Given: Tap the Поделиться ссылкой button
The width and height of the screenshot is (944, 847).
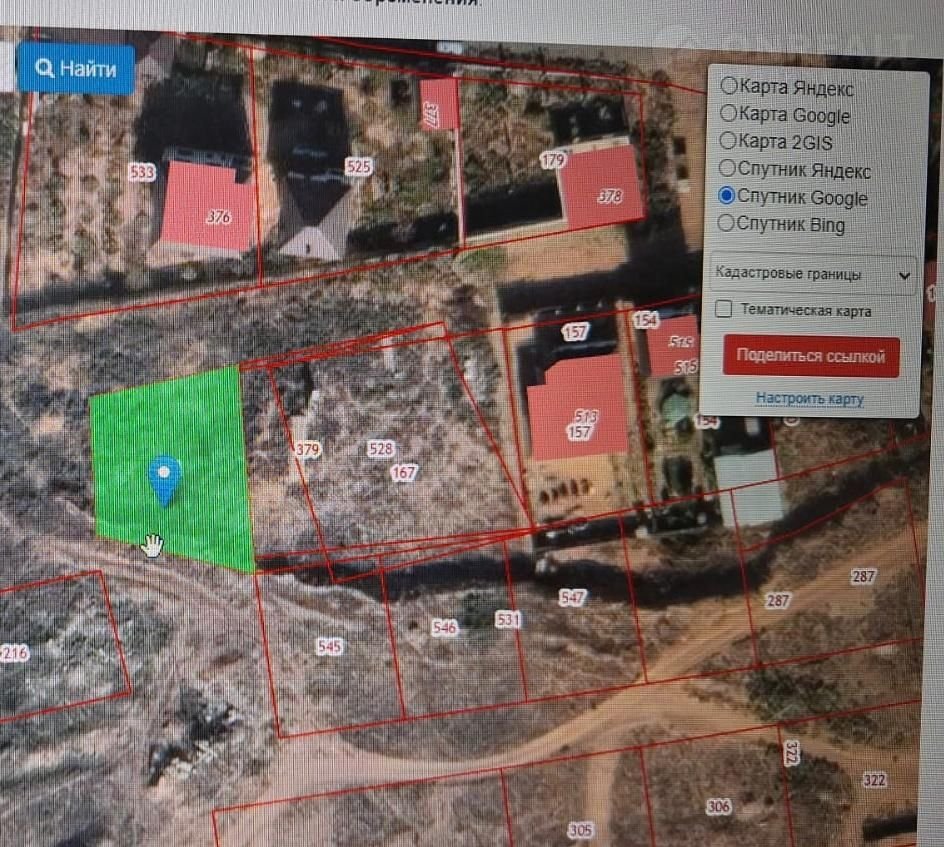Looking at the screenshot, I should coord(810,356).
